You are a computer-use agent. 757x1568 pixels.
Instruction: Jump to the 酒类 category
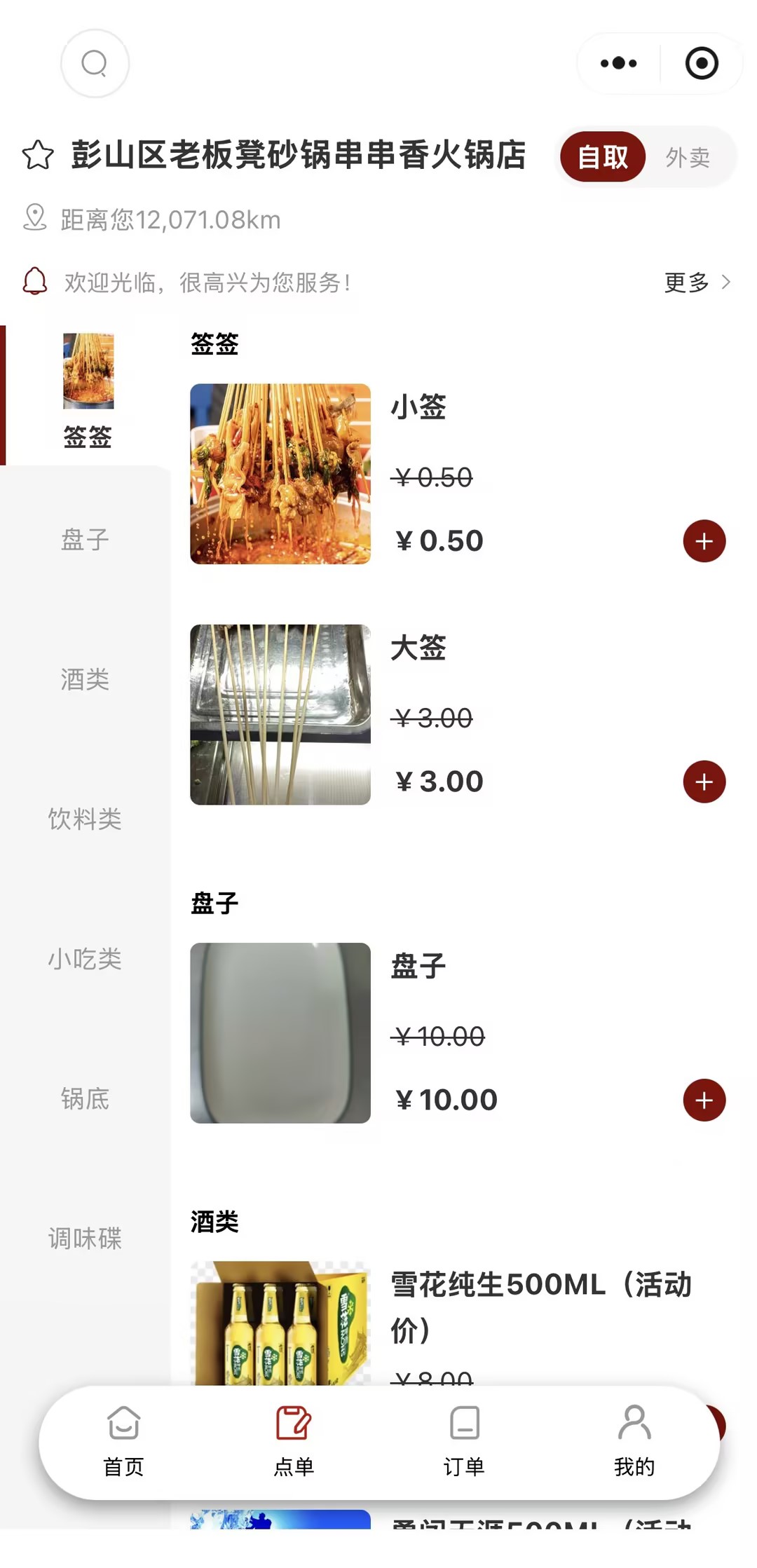[x=85, y=679]
